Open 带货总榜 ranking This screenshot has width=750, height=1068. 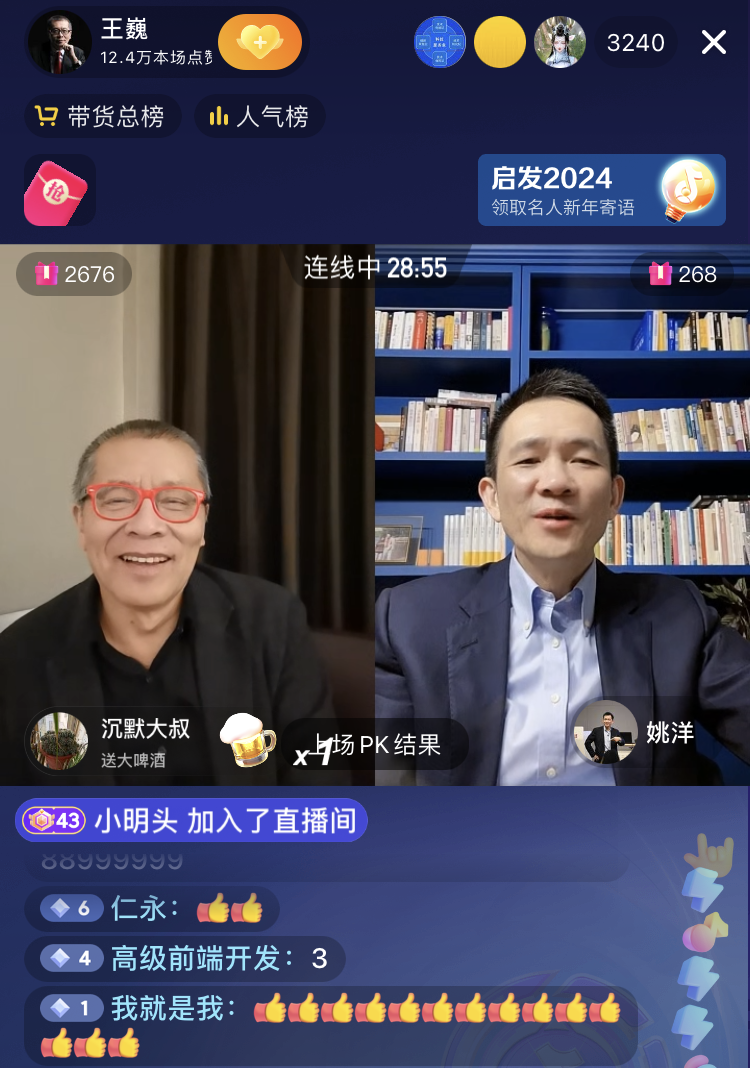pyautogui.click(x=101, y=117)
